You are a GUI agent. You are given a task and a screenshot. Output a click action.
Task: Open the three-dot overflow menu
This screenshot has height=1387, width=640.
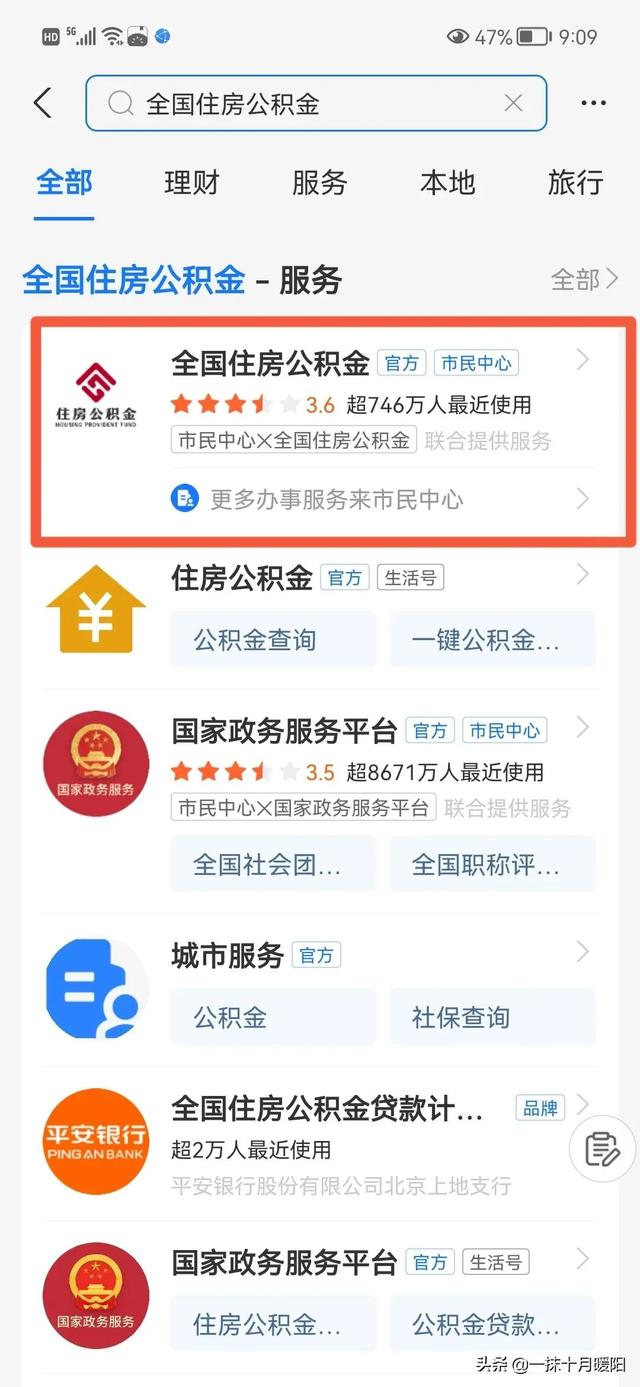[593, 103]
